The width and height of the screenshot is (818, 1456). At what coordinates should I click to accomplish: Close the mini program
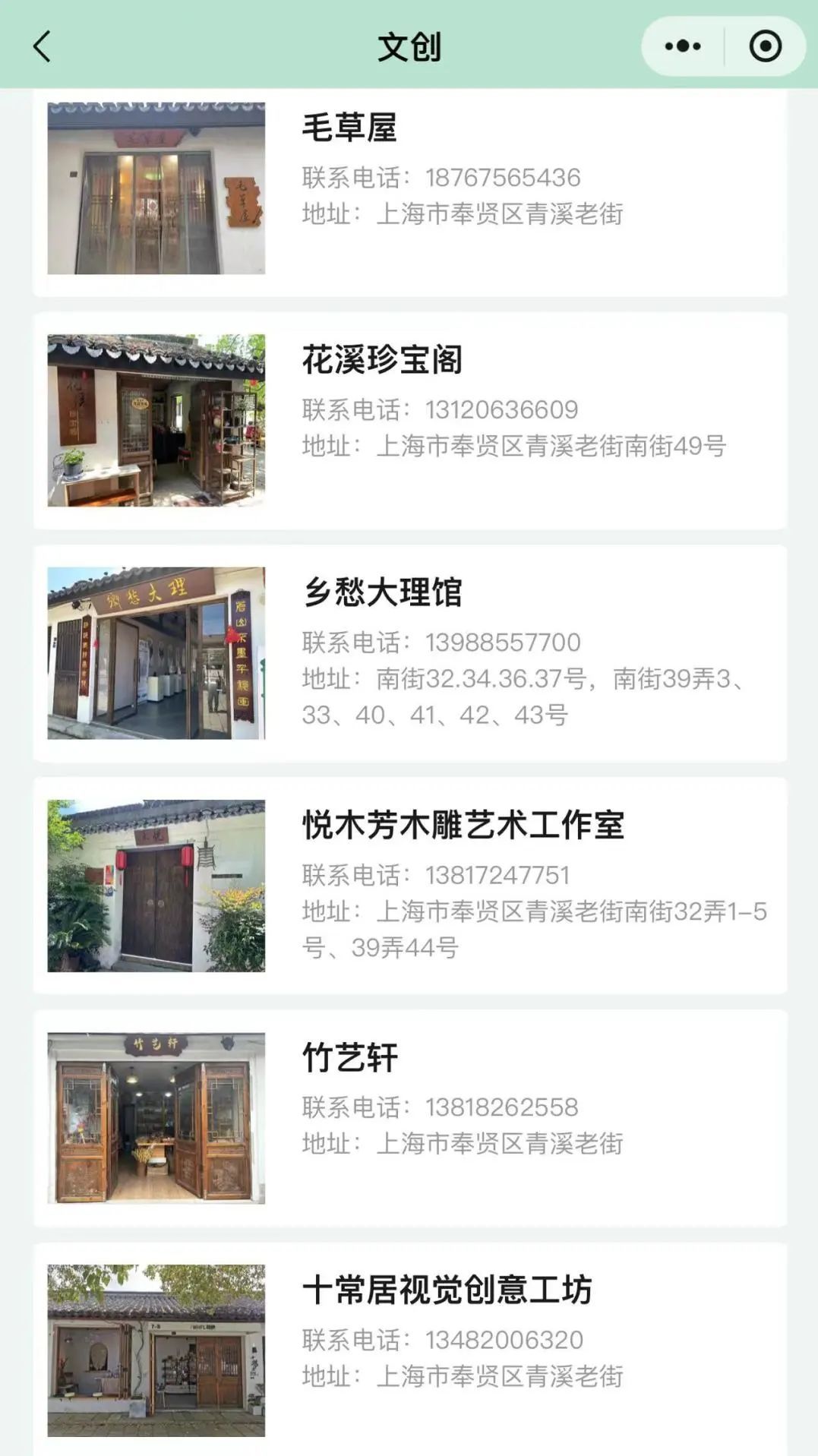pos(765,46)
